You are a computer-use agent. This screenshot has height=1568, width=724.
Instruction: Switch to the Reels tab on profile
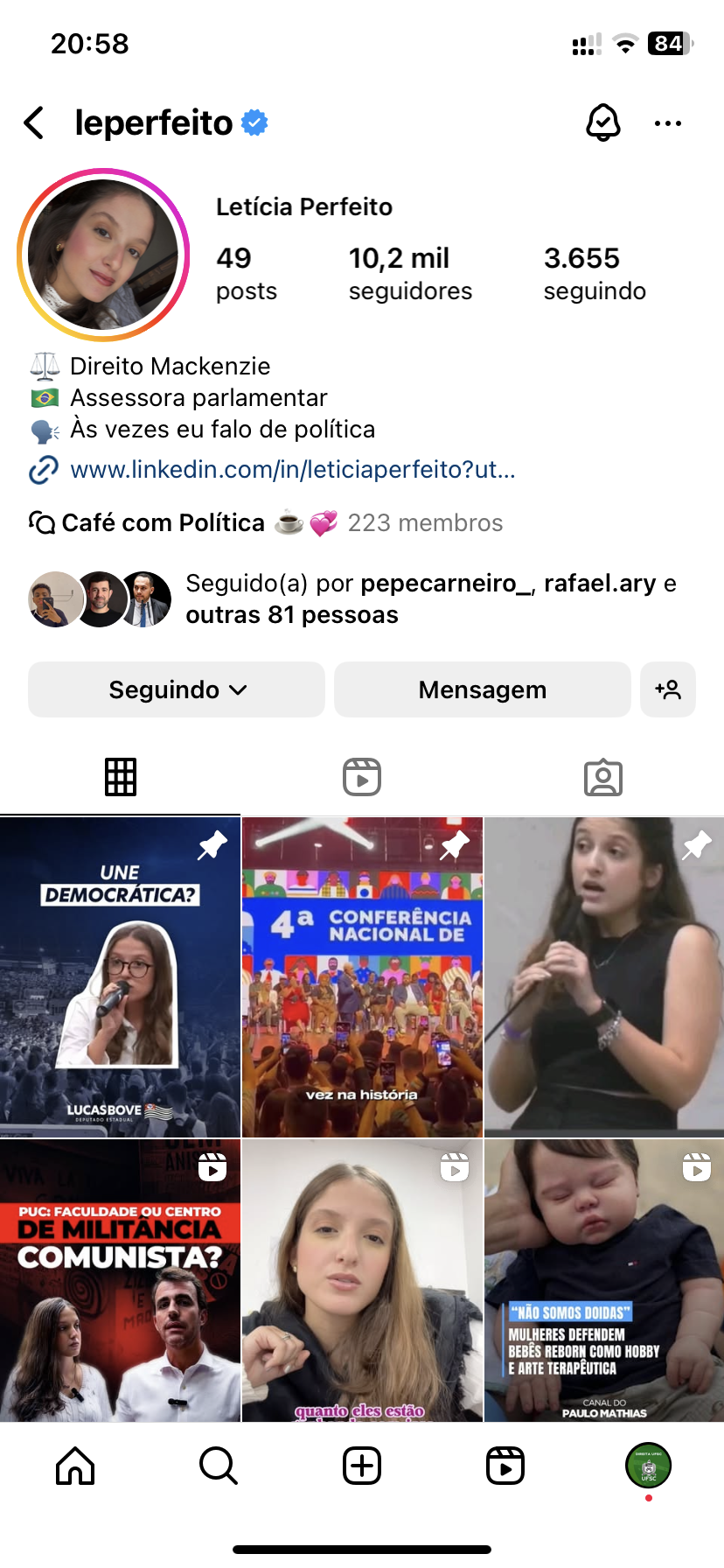(x=362, y=777)
